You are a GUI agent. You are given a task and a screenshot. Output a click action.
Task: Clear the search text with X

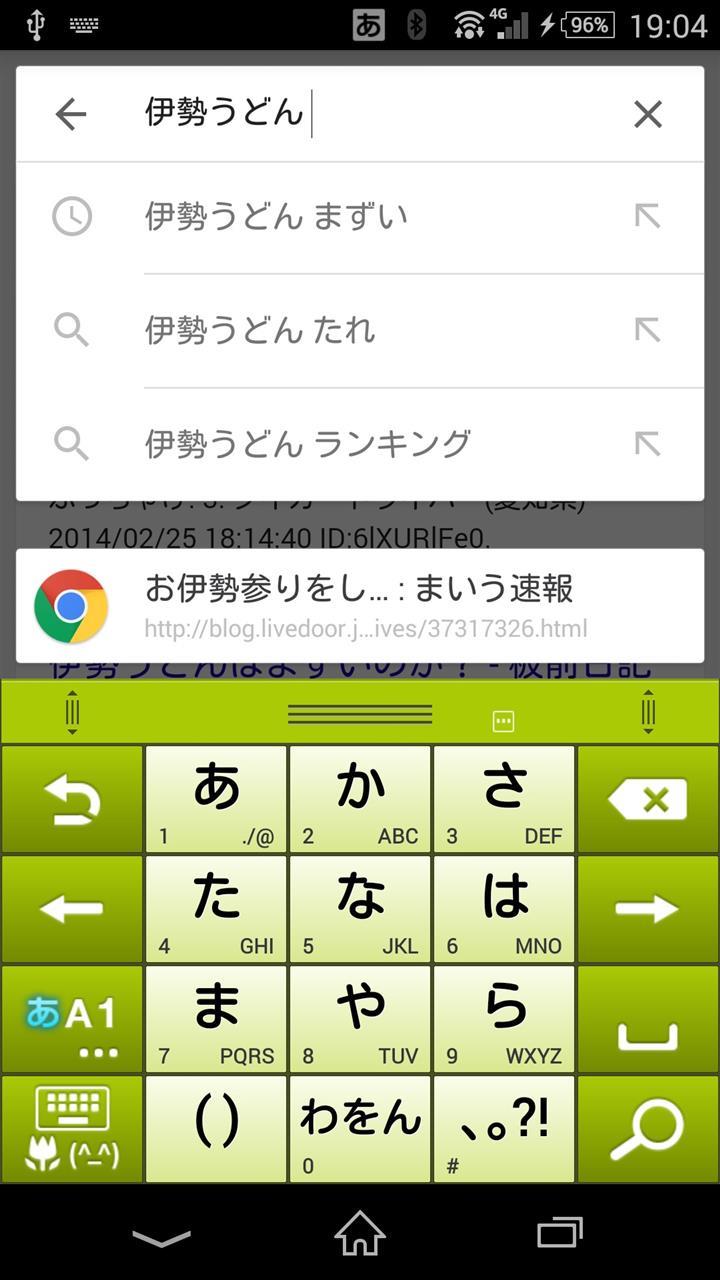pyautogui.click(x=648, y=115)
